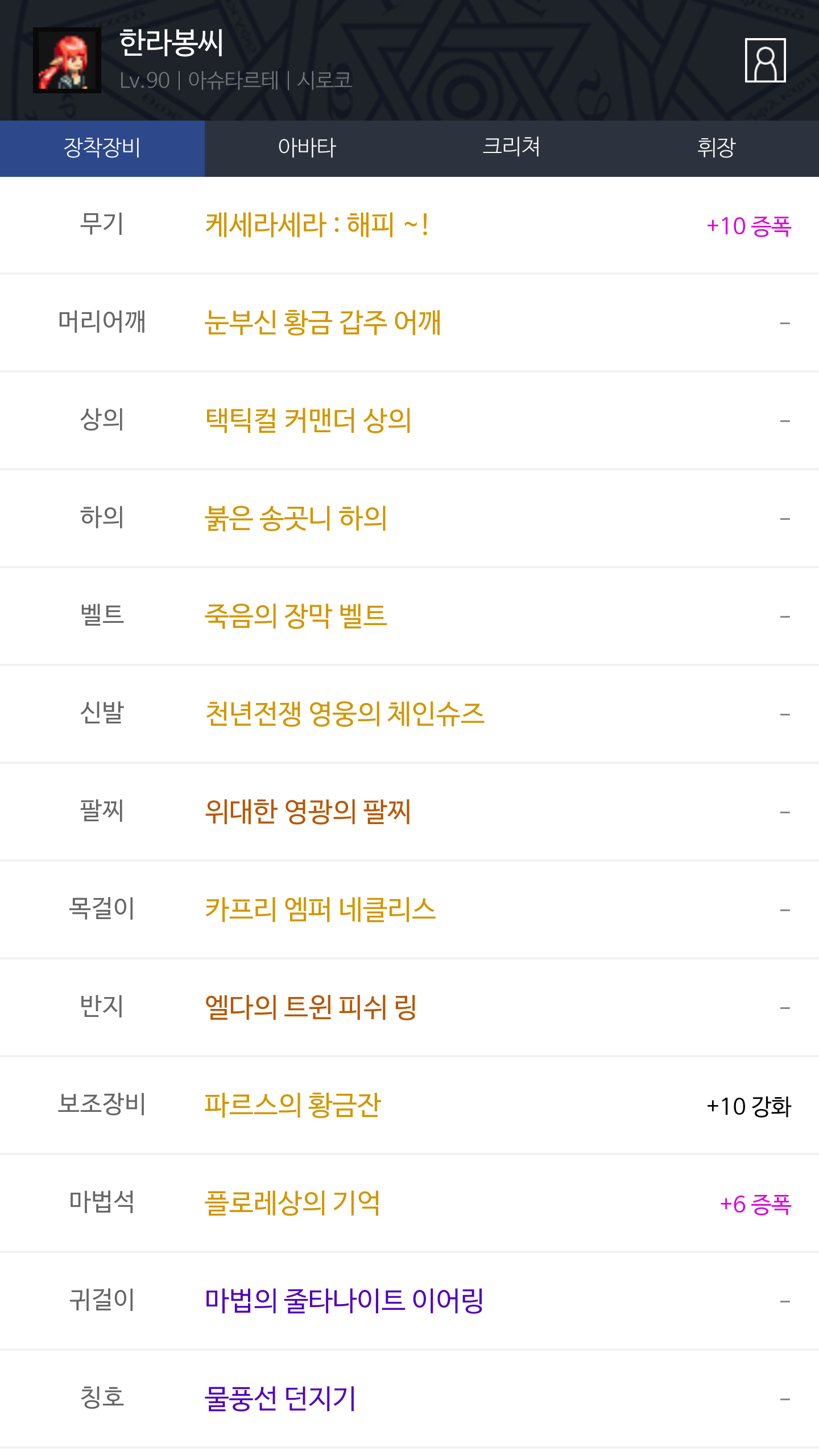View 엘다의 트윈 피쉬 링 ring

pos(311,1008)
